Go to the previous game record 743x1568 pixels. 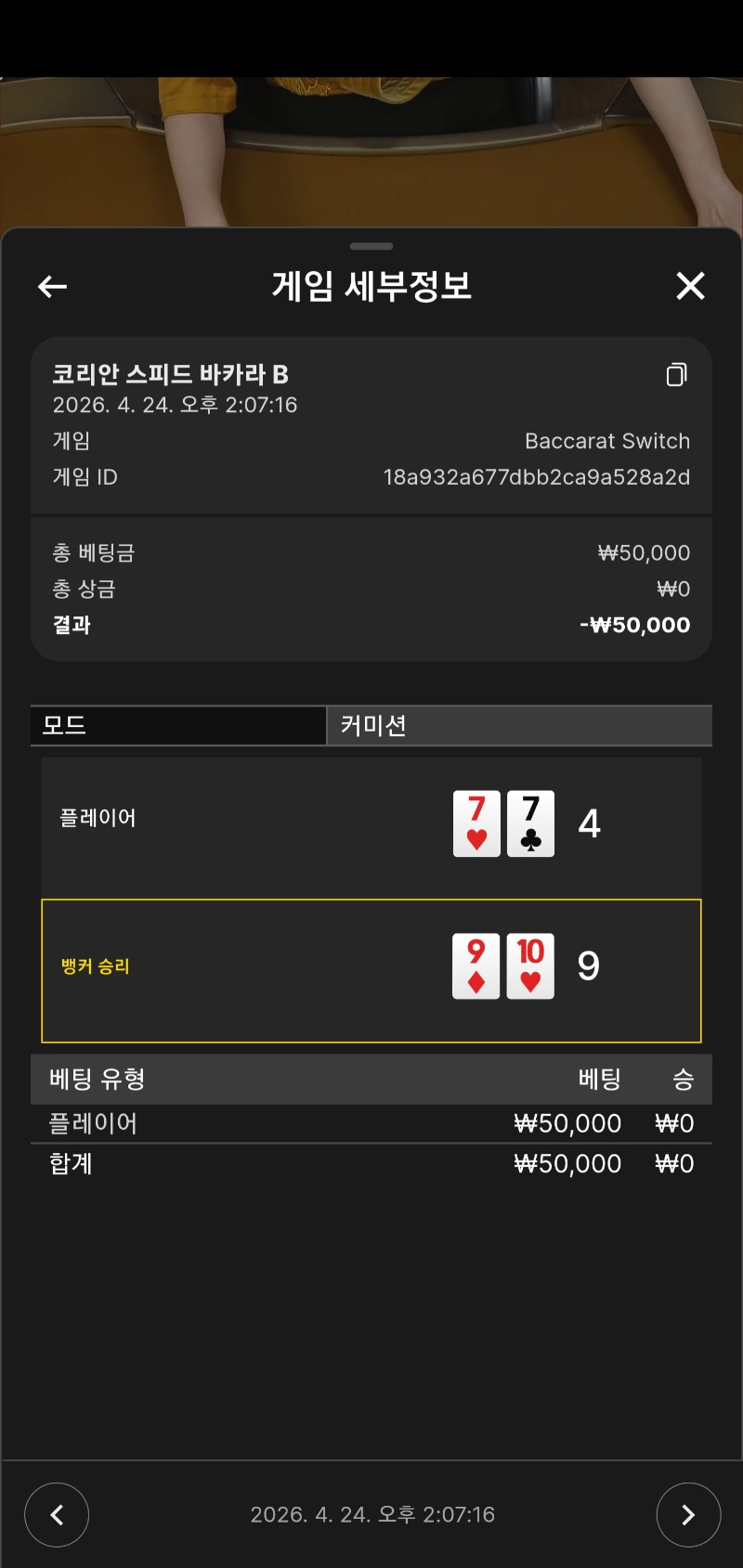57,1515
